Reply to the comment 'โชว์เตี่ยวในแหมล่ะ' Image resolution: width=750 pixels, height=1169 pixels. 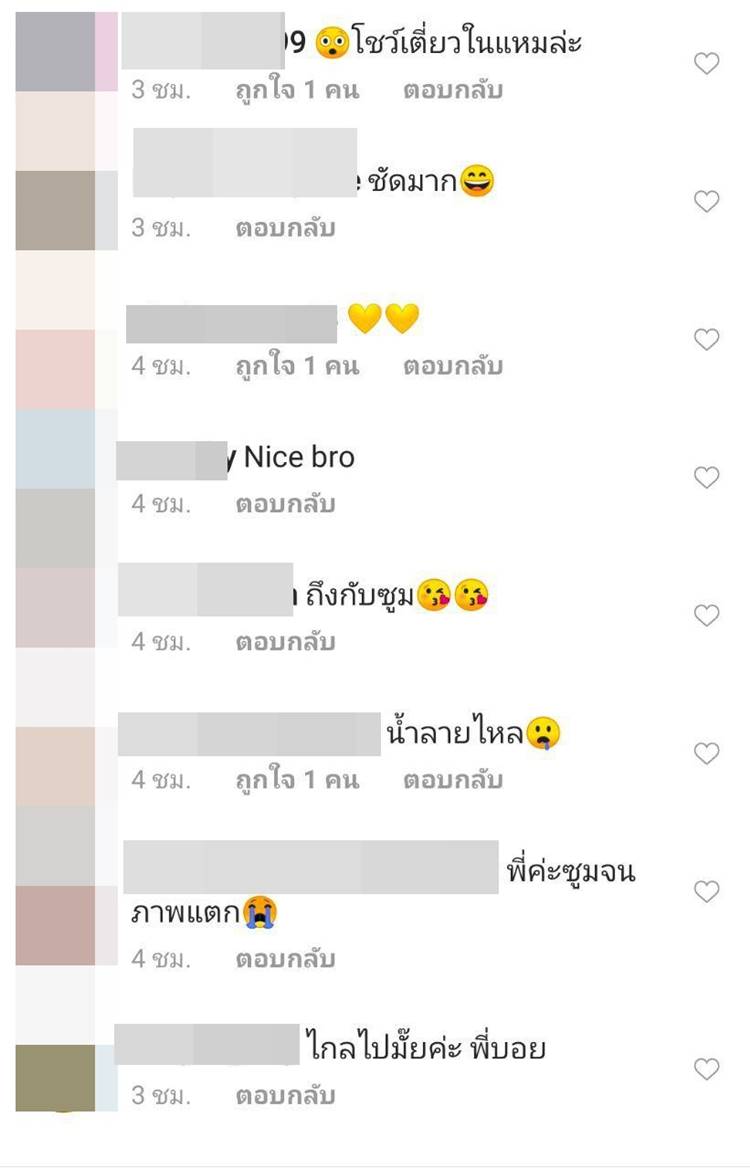click(453, 90)
